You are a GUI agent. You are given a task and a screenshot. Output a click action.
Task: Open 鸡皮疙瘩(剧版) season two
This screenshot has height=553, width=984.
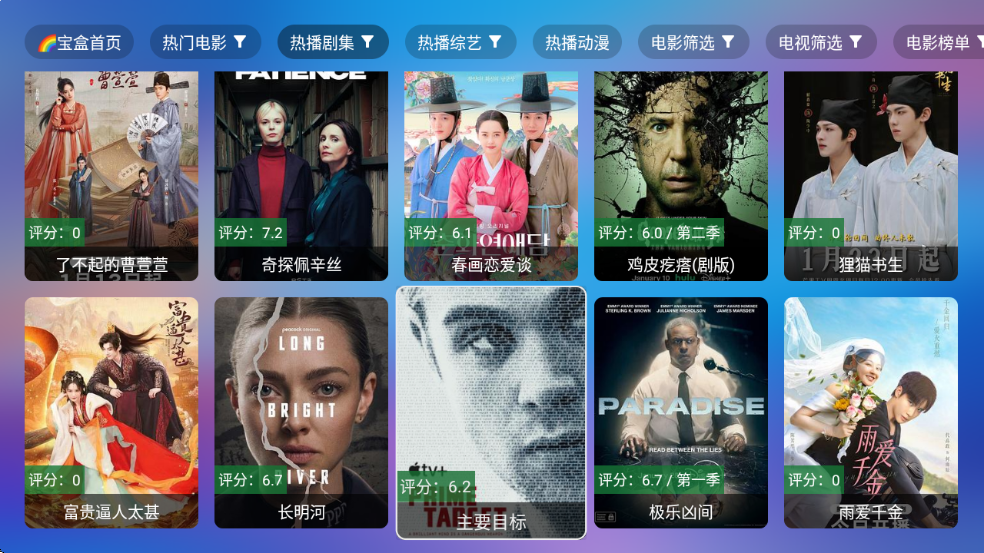681,175
